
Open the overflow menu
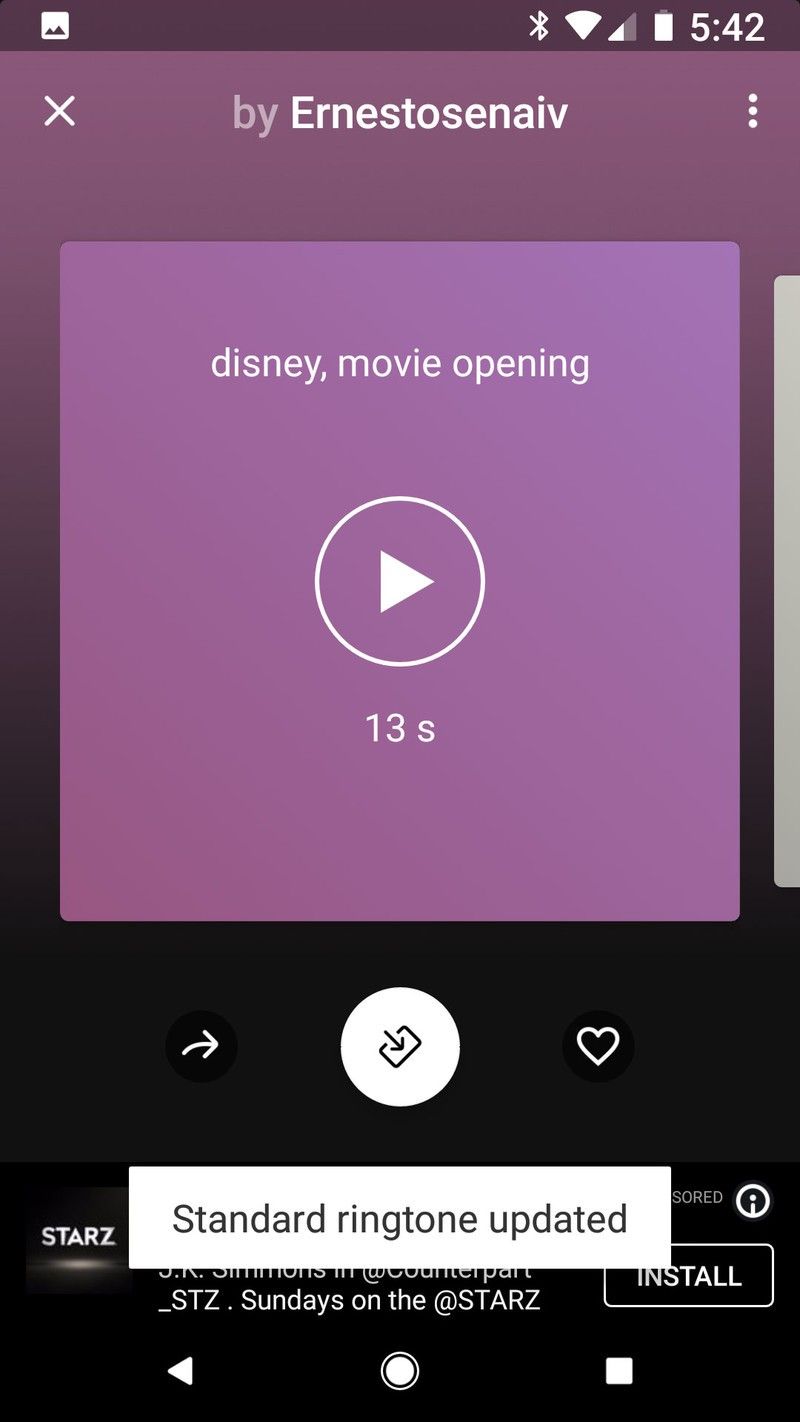(752, 111)
